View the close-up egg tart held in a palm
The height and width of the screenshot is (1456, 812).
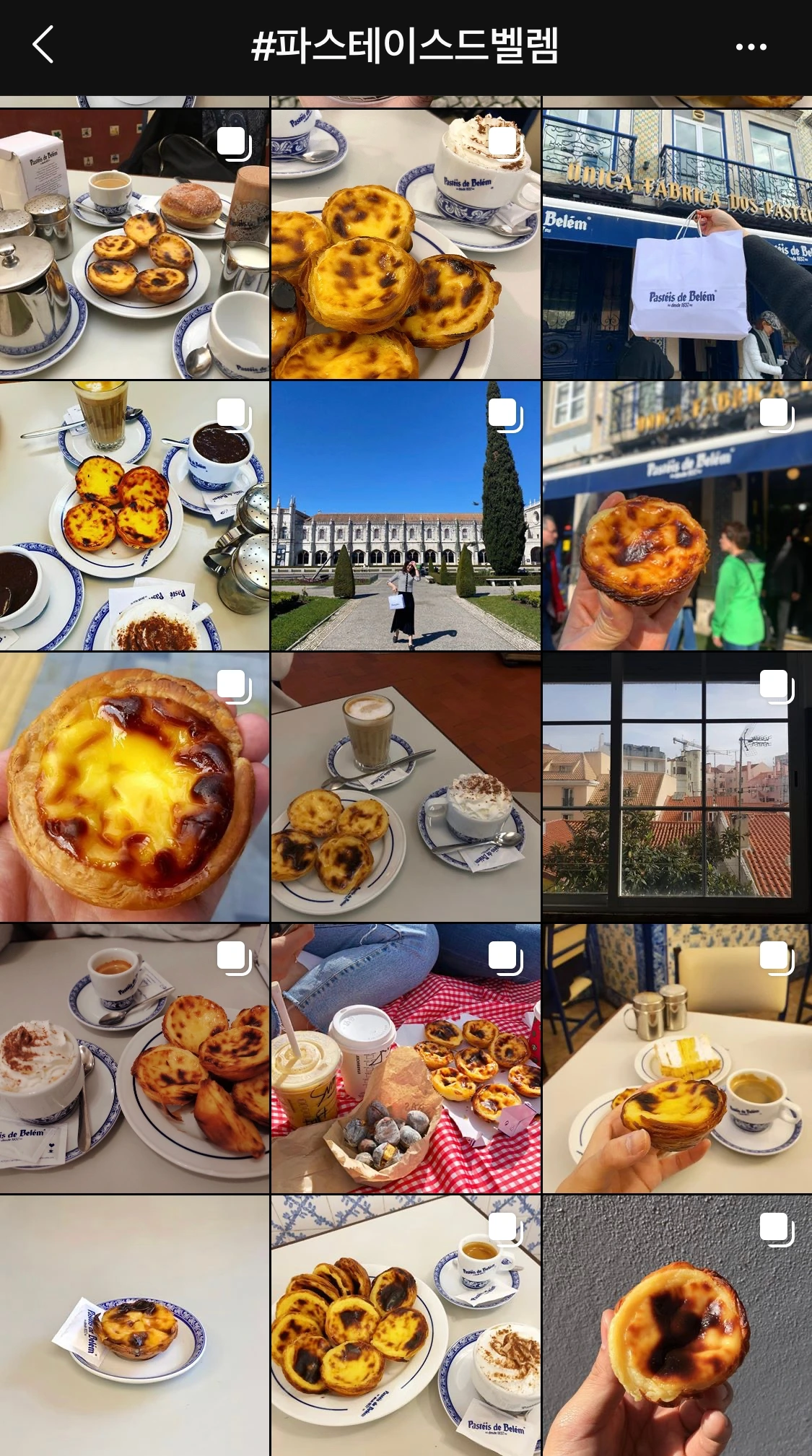click(x=134, y=787)
